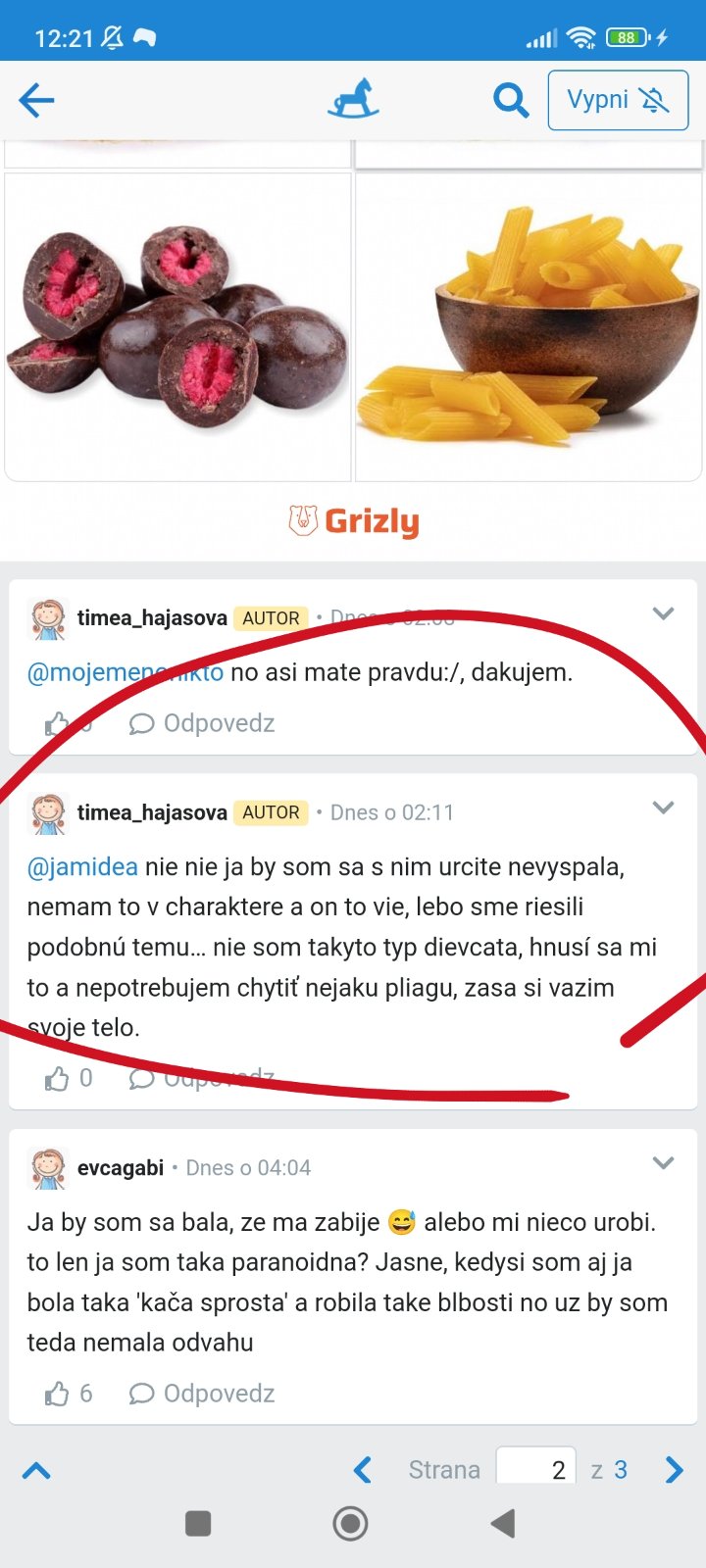Open the rocking horse home logo
The width and height of the screenshot is (706, 1568).
tap(353, 99)
